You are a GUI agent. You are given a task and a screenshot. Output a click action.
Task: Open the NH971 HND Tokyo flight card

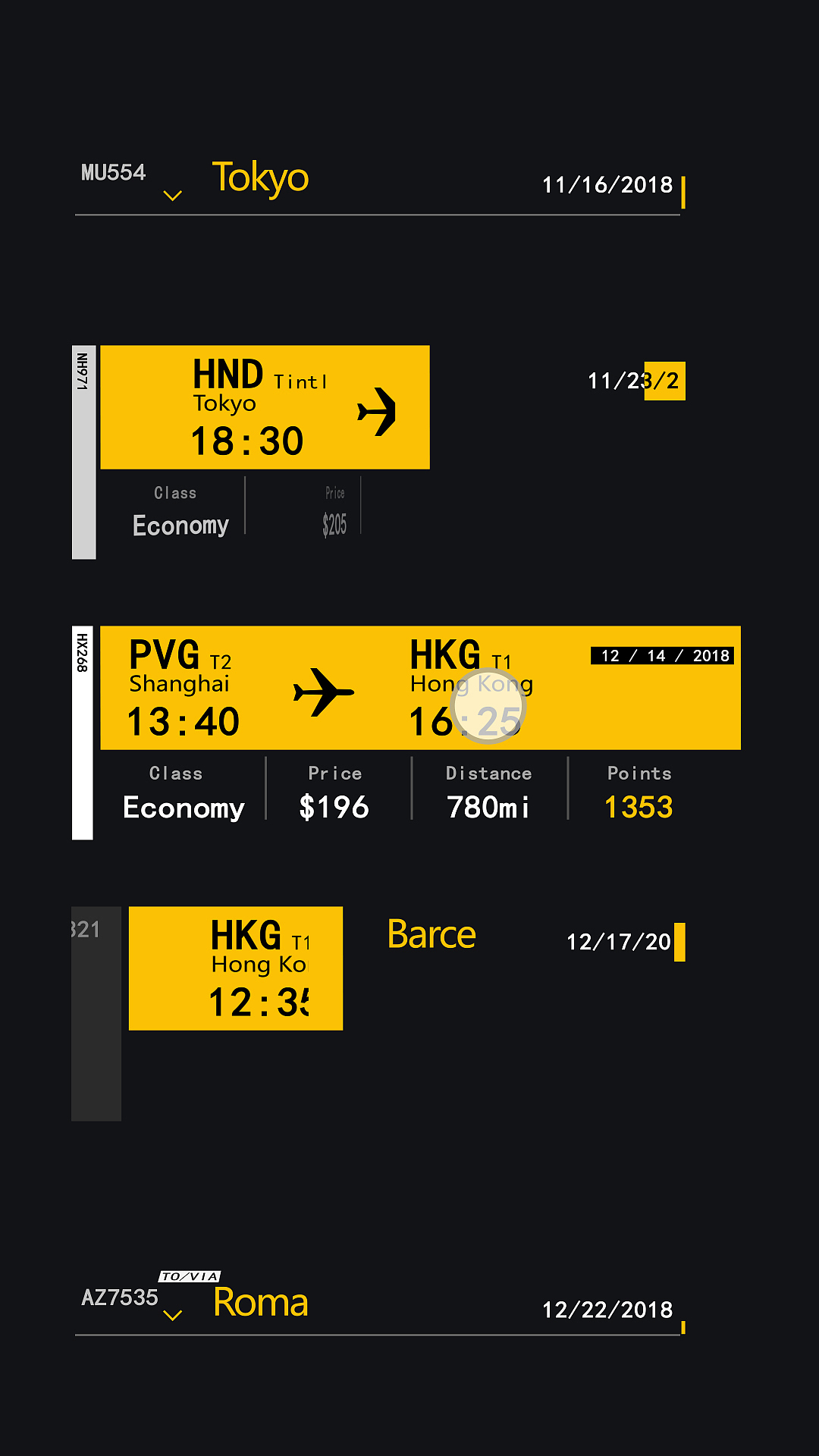tap(265, 408)
